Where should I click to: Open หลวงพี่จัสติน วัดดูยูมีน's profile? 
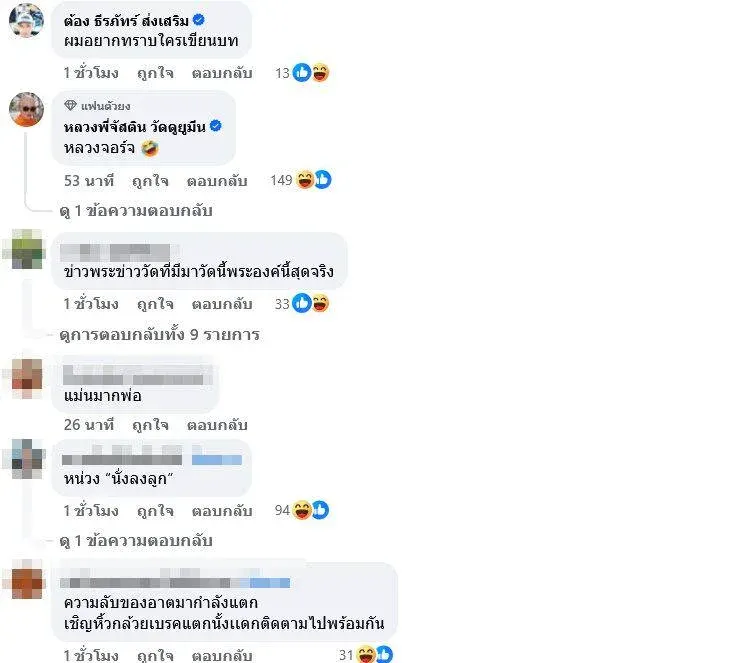pyautogui.click(x=140, y=126)
